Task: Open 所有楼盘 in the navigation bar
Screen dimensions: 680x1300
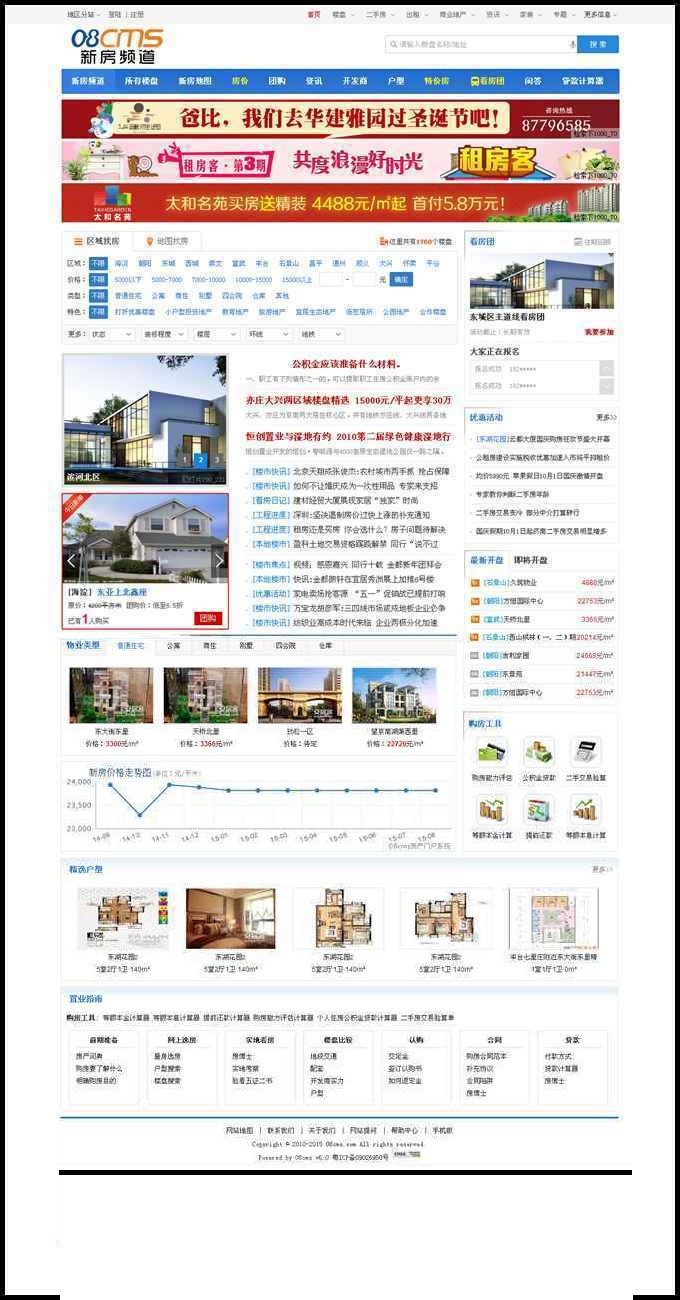Action: (x=140, y=81)
